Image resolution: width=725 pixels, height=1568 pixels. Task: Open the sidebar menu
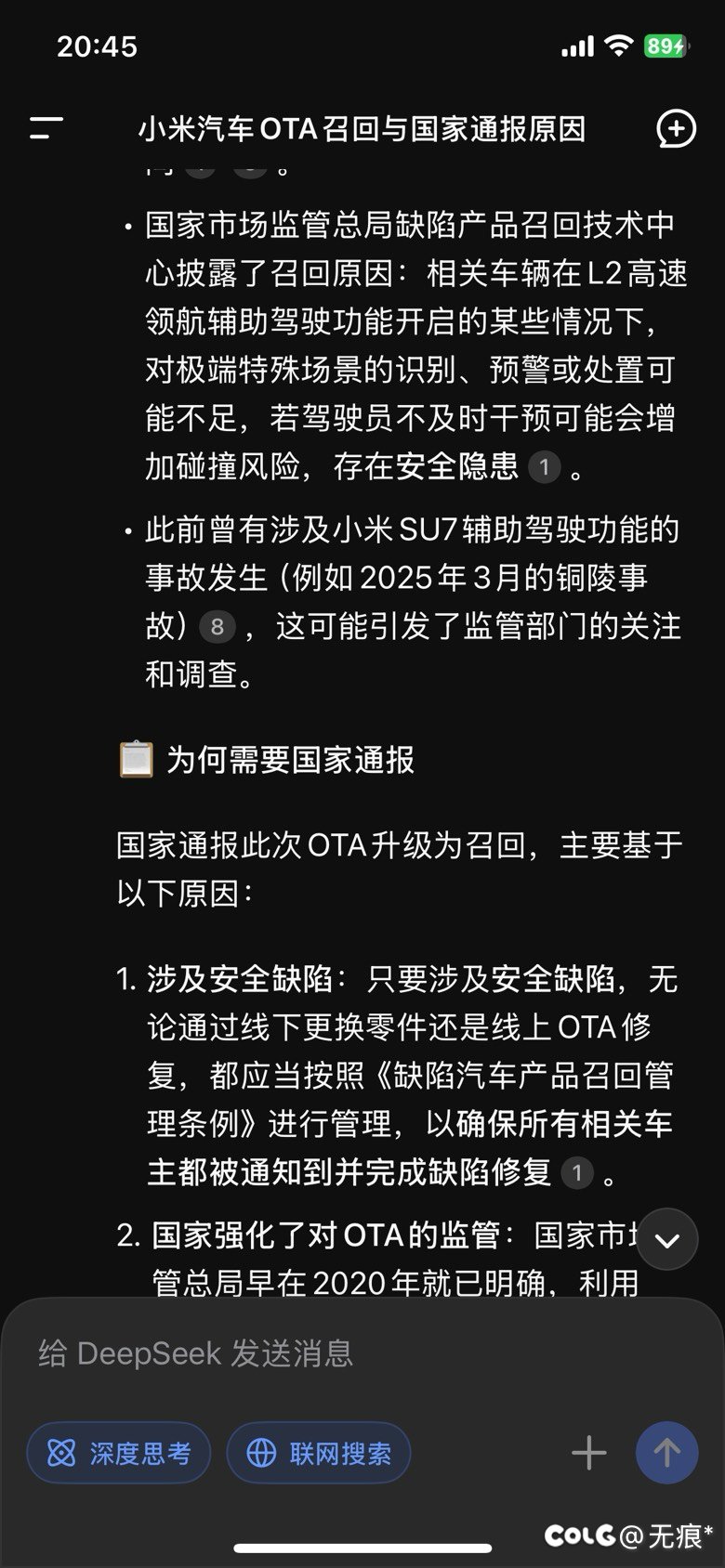(x=46, y=128)
